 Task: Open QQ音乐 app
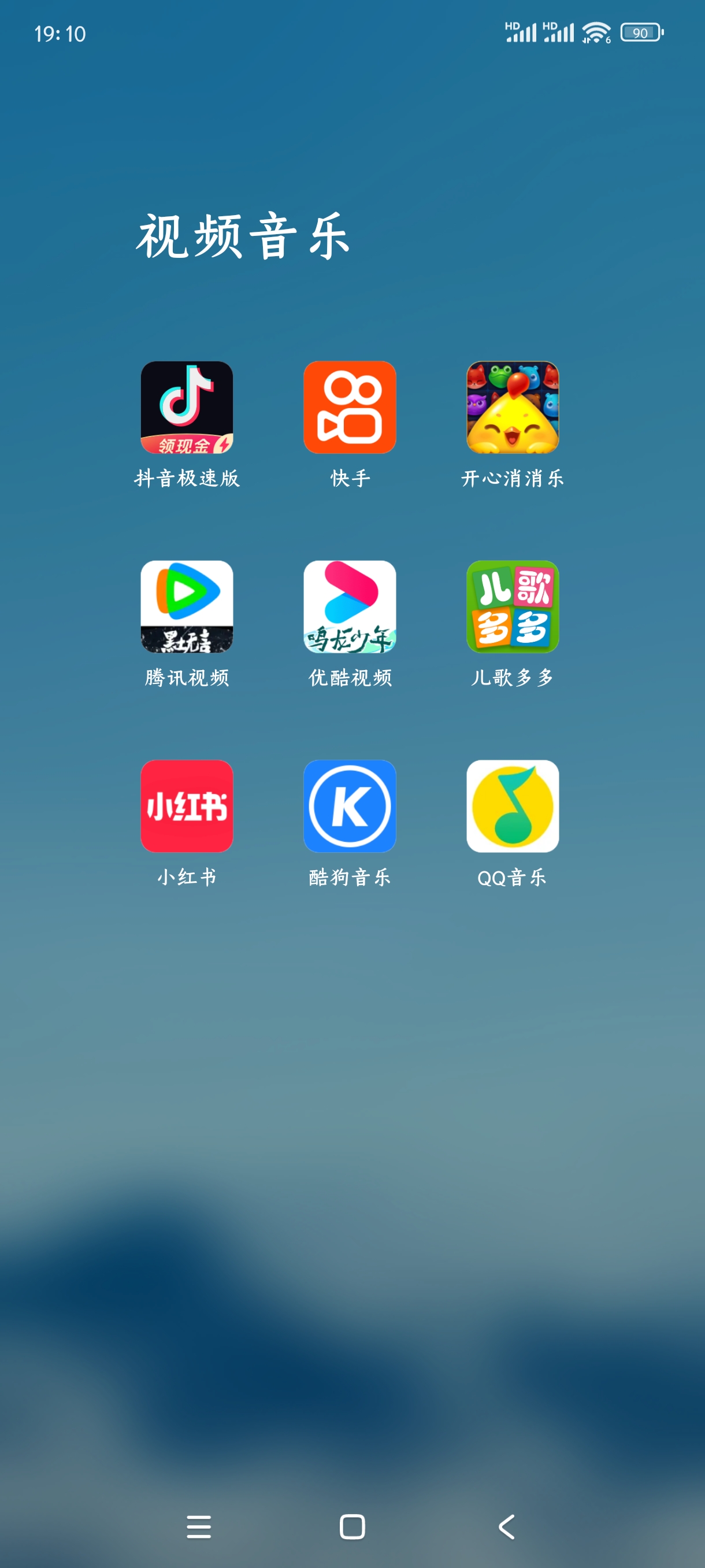tap(512, 806)
